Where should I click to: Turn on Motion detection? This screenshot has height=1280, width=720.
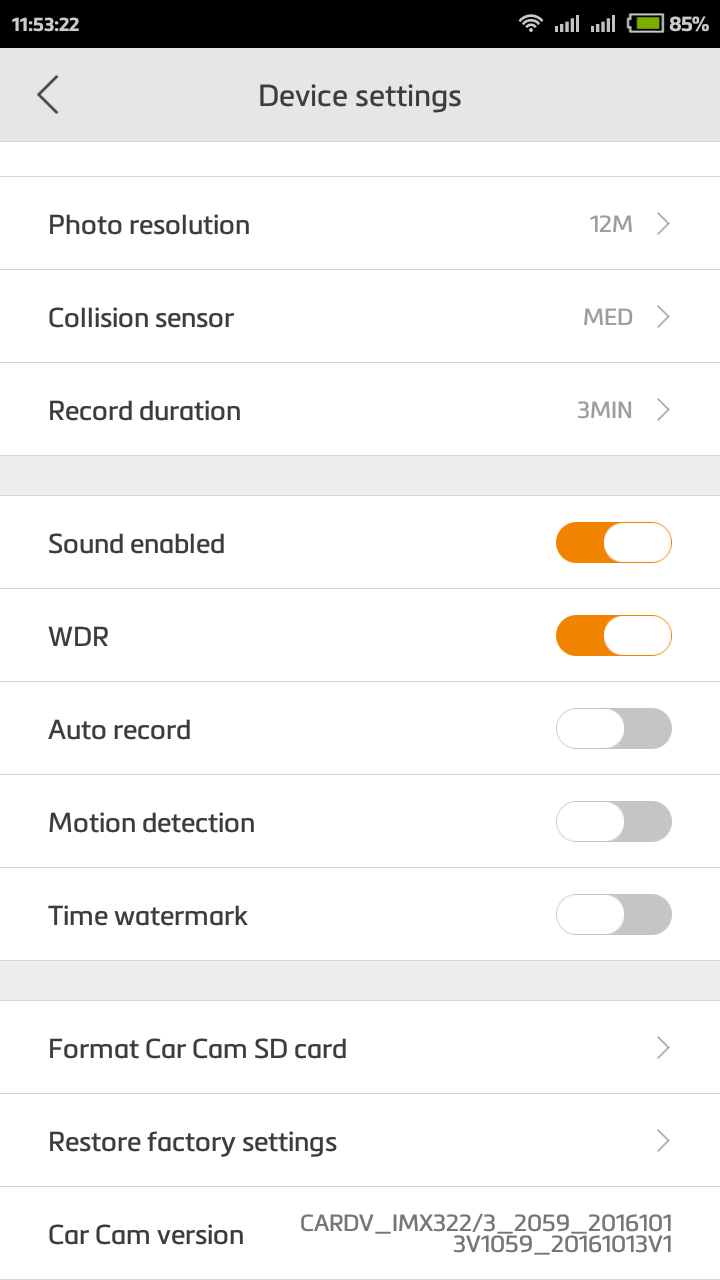(613, 822)
